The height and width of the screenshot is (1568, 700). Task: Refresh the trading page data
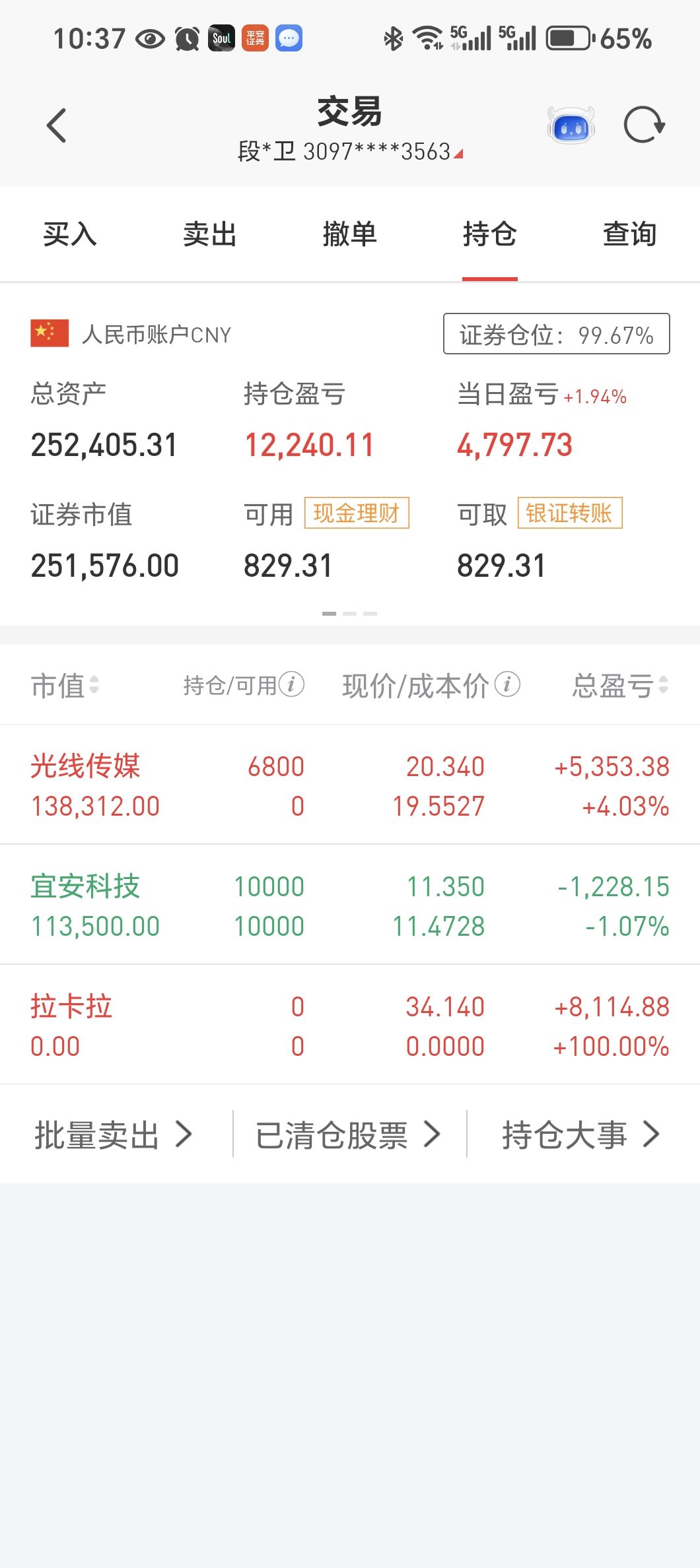644,125
